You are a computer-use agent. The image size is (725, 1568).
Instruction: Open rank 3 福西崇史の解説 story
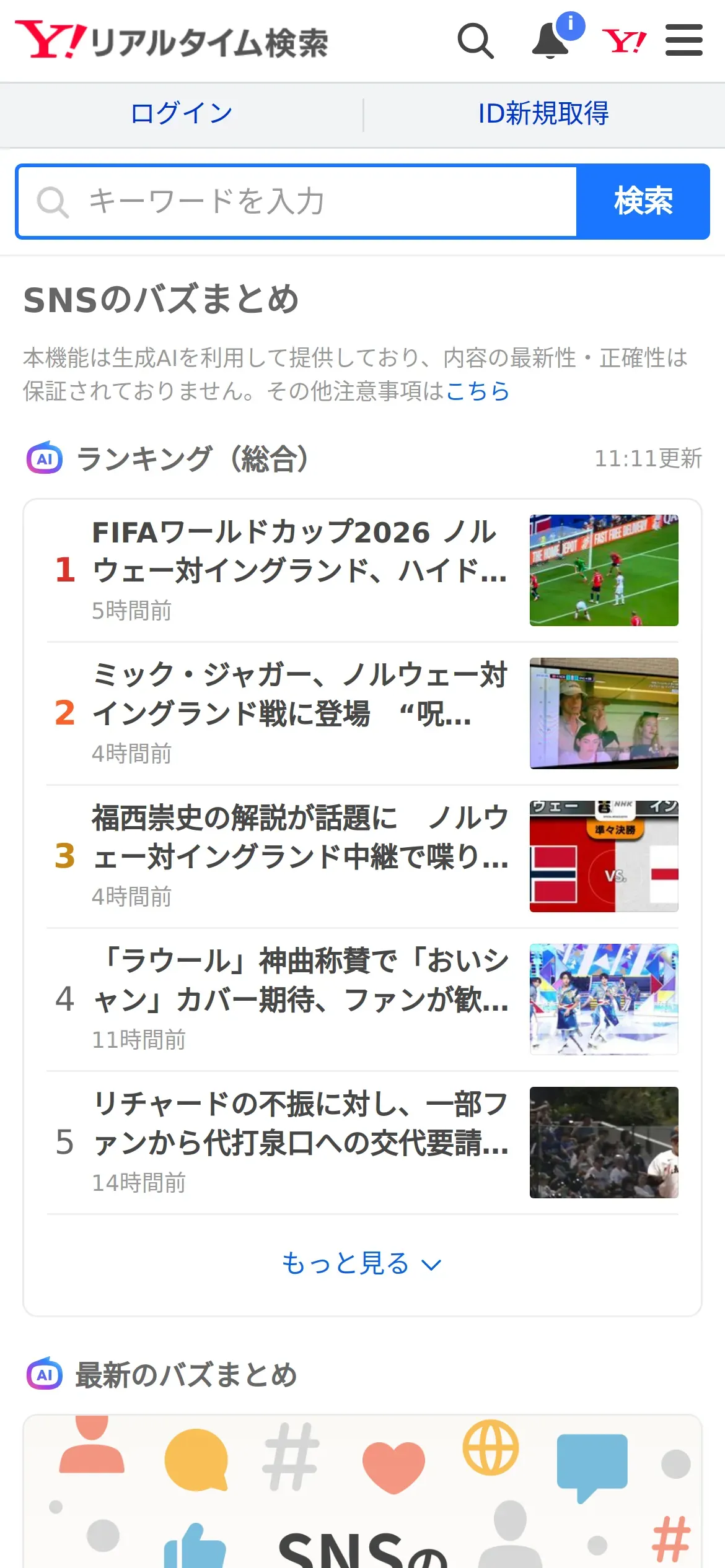(x=362, y=856)
